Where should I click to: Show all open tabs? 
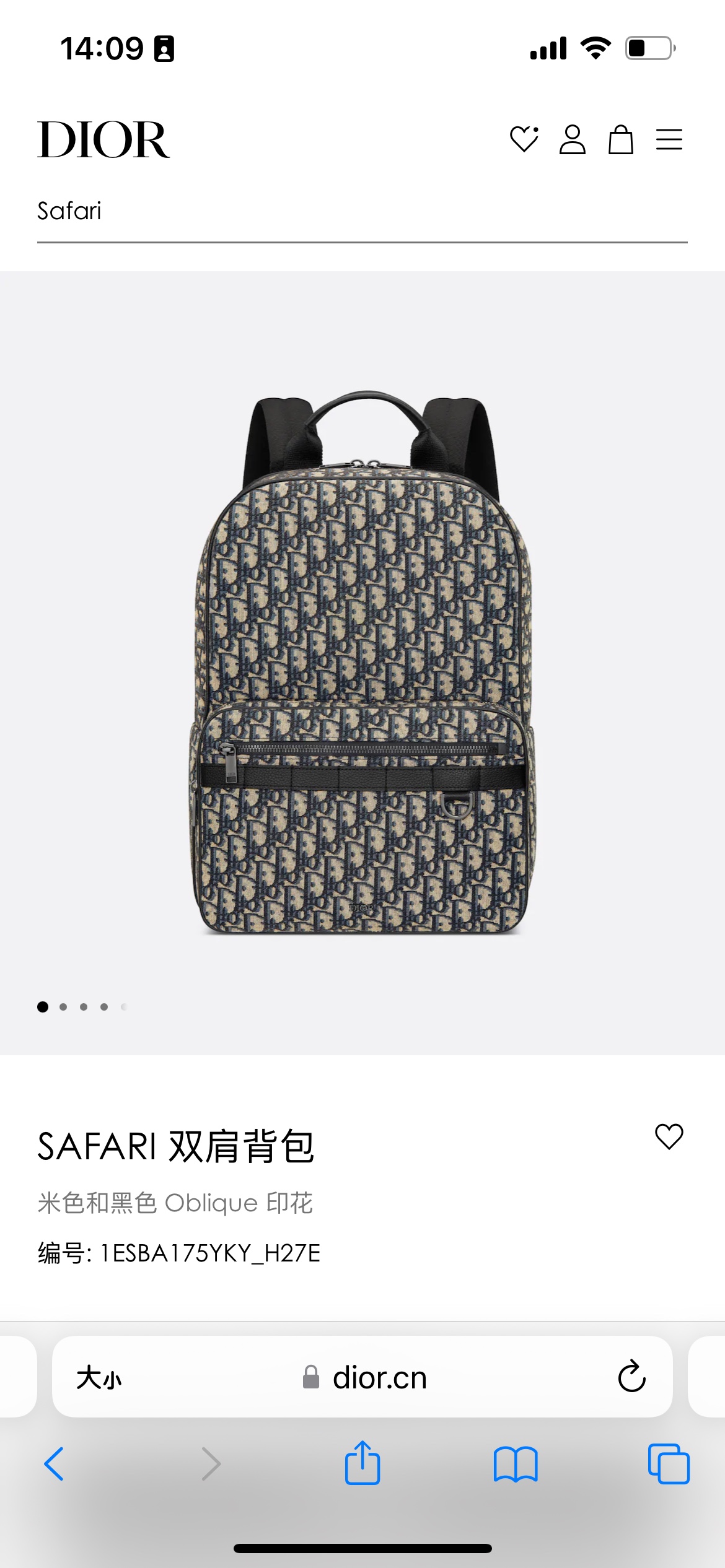click(668, 1464)
